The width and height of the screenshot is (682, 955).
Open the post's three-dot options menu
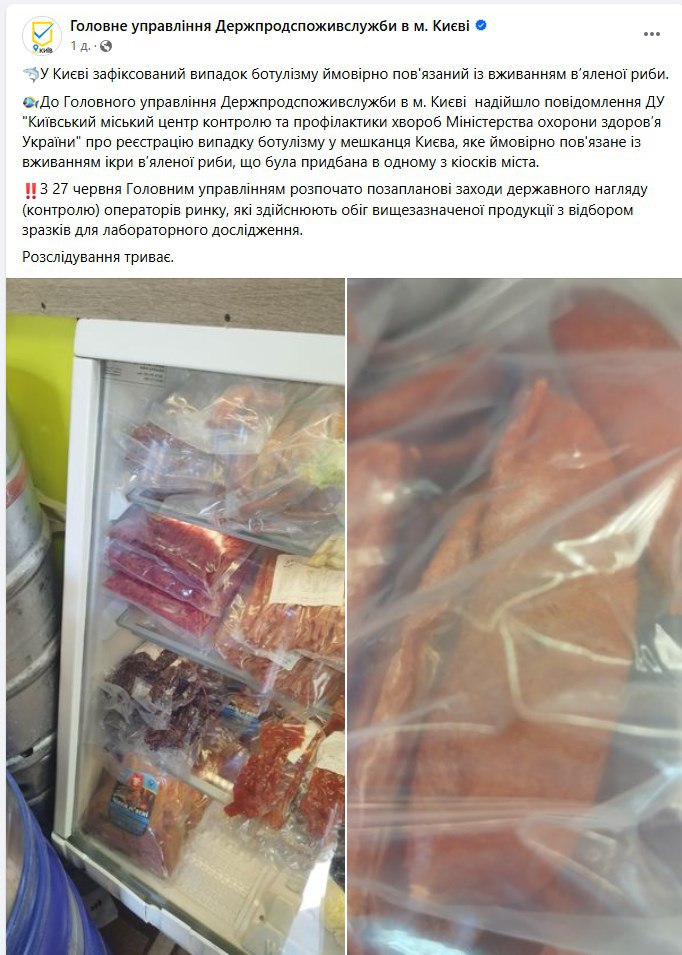point(651,34)
